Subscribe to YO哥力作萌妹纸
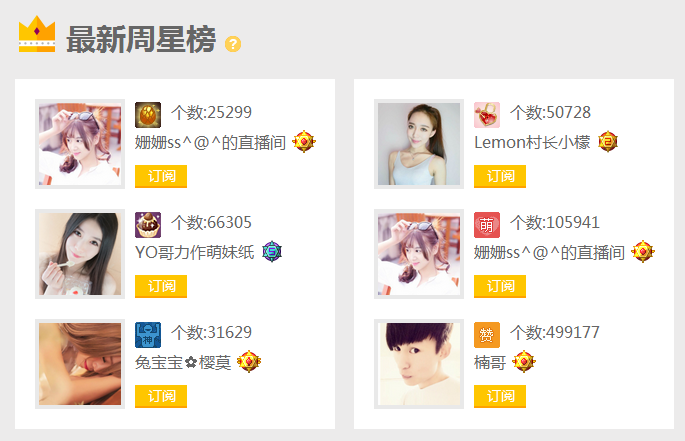The width and height of the screenshot is (685, 441). click(x=161, y=286)
